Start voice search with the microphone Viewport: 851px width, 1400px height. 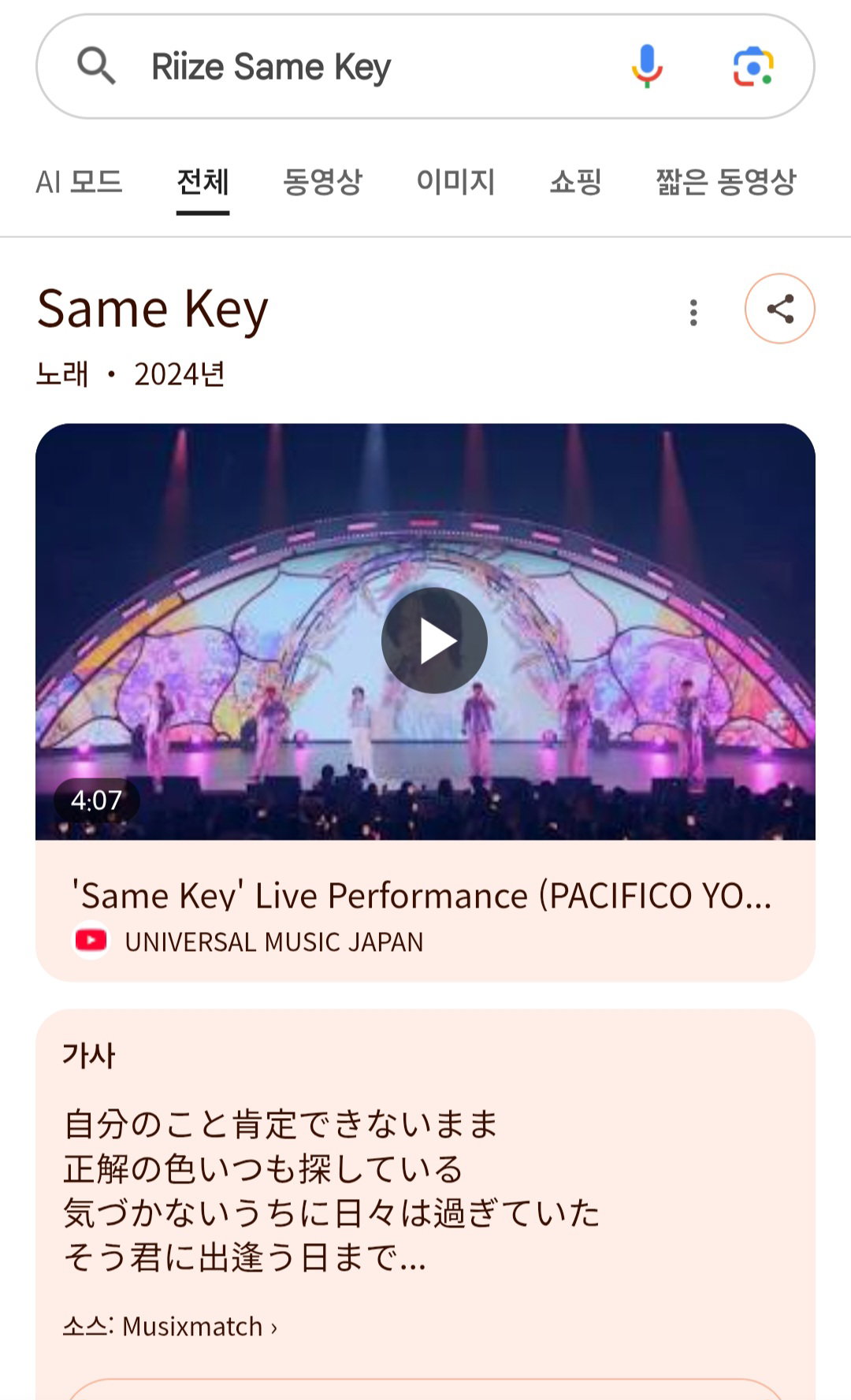(647, 66)
